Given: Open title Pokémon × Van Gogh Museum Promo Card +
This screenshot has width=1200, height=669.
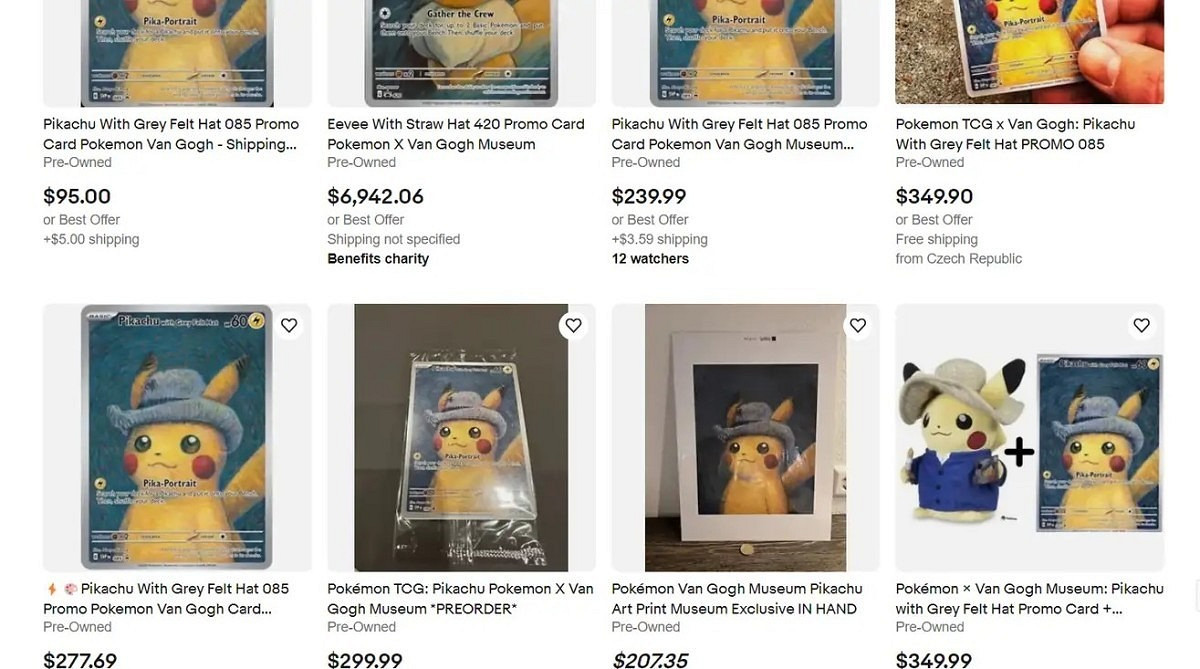Looking at the screenshot, I should 1029,598.
